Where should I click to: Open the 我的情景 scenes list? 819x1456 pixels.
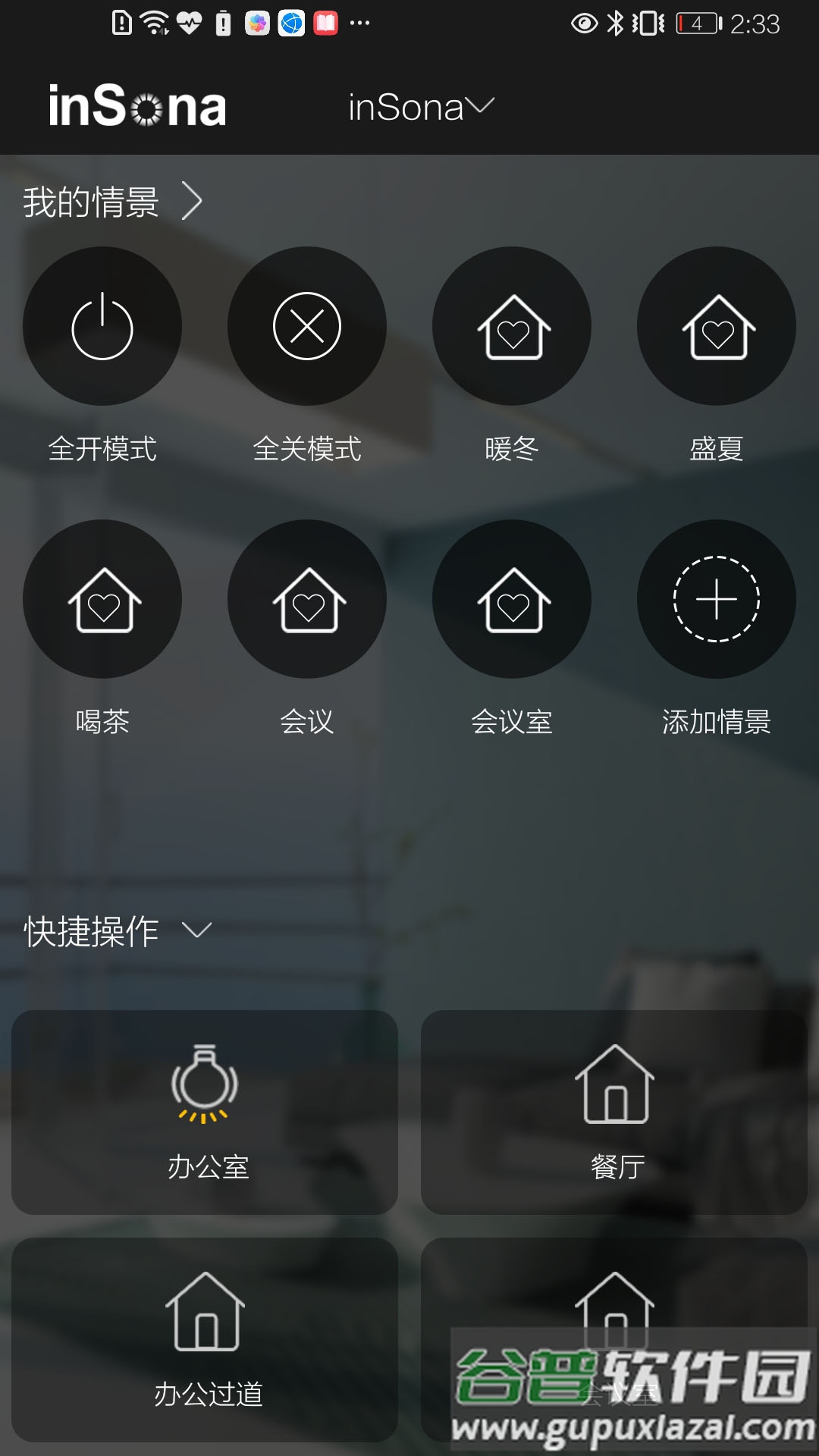(114, 202)
